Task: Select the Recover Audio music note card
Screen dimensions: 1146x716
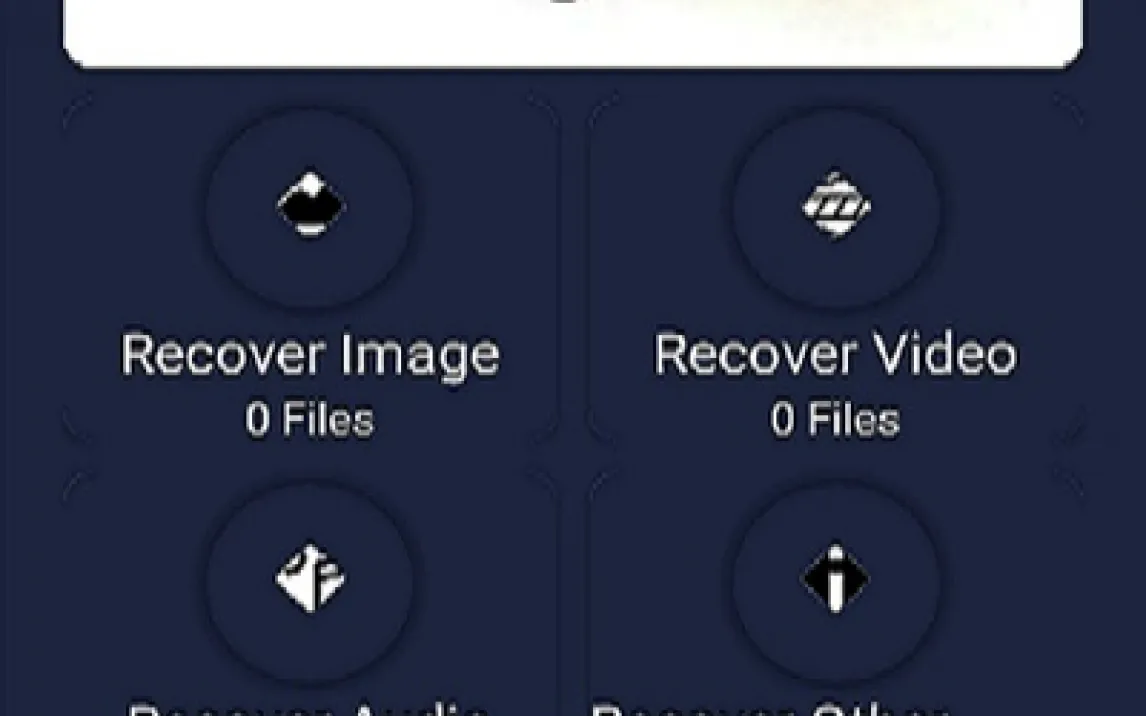Action: (310, 593)
